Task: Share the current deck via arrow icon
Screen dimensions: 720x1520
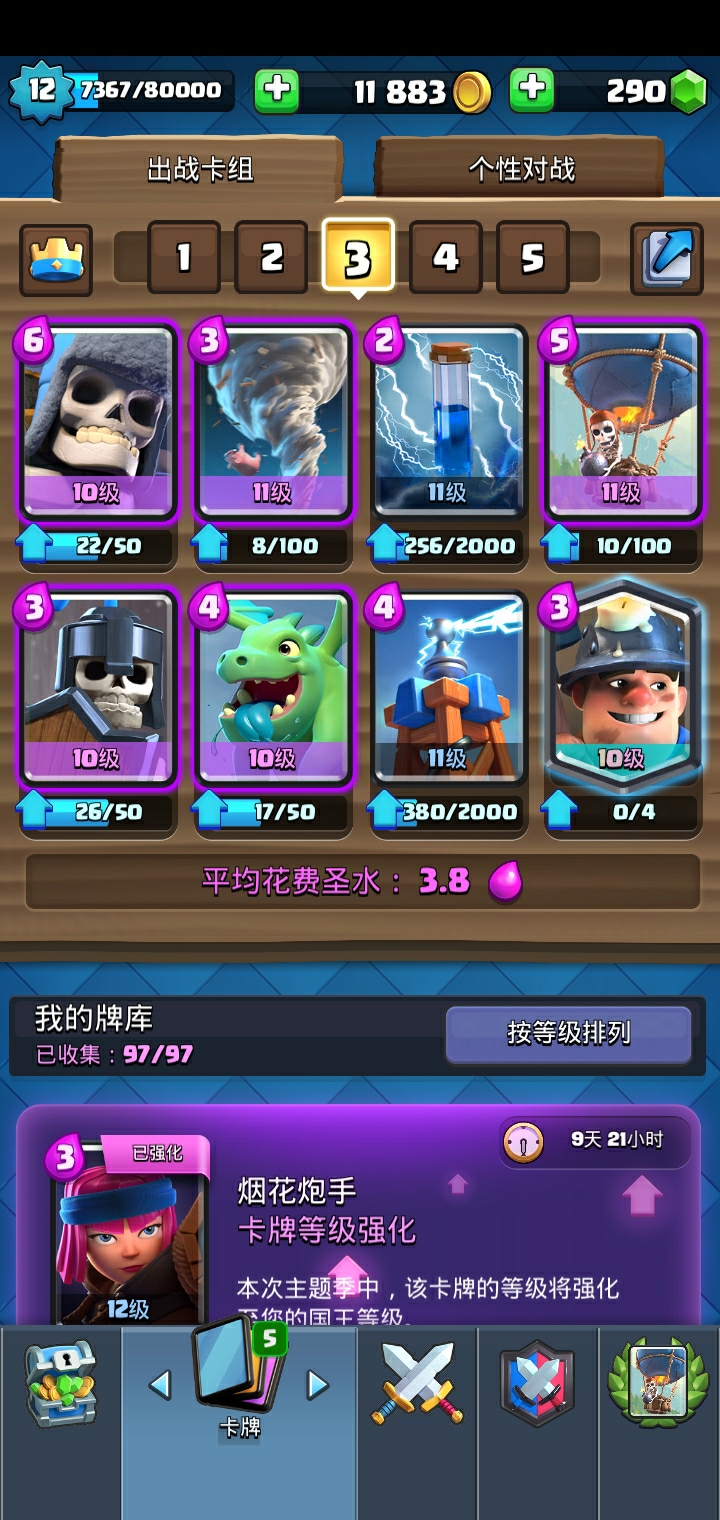Action: point(666,258)
